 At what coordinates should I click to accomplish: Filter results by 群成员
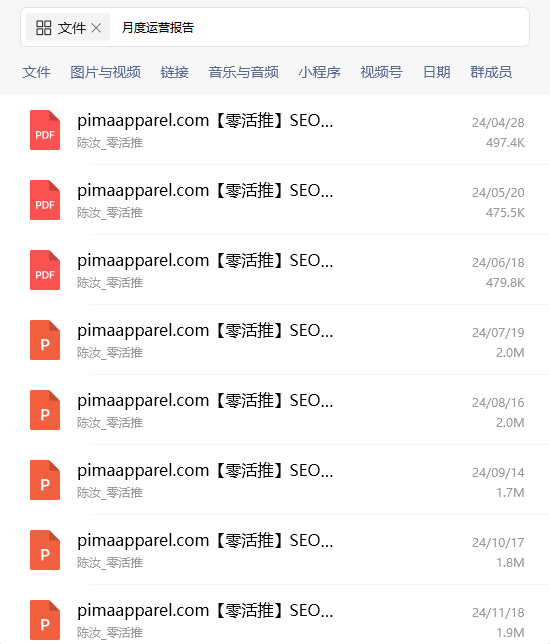[491, 72]
